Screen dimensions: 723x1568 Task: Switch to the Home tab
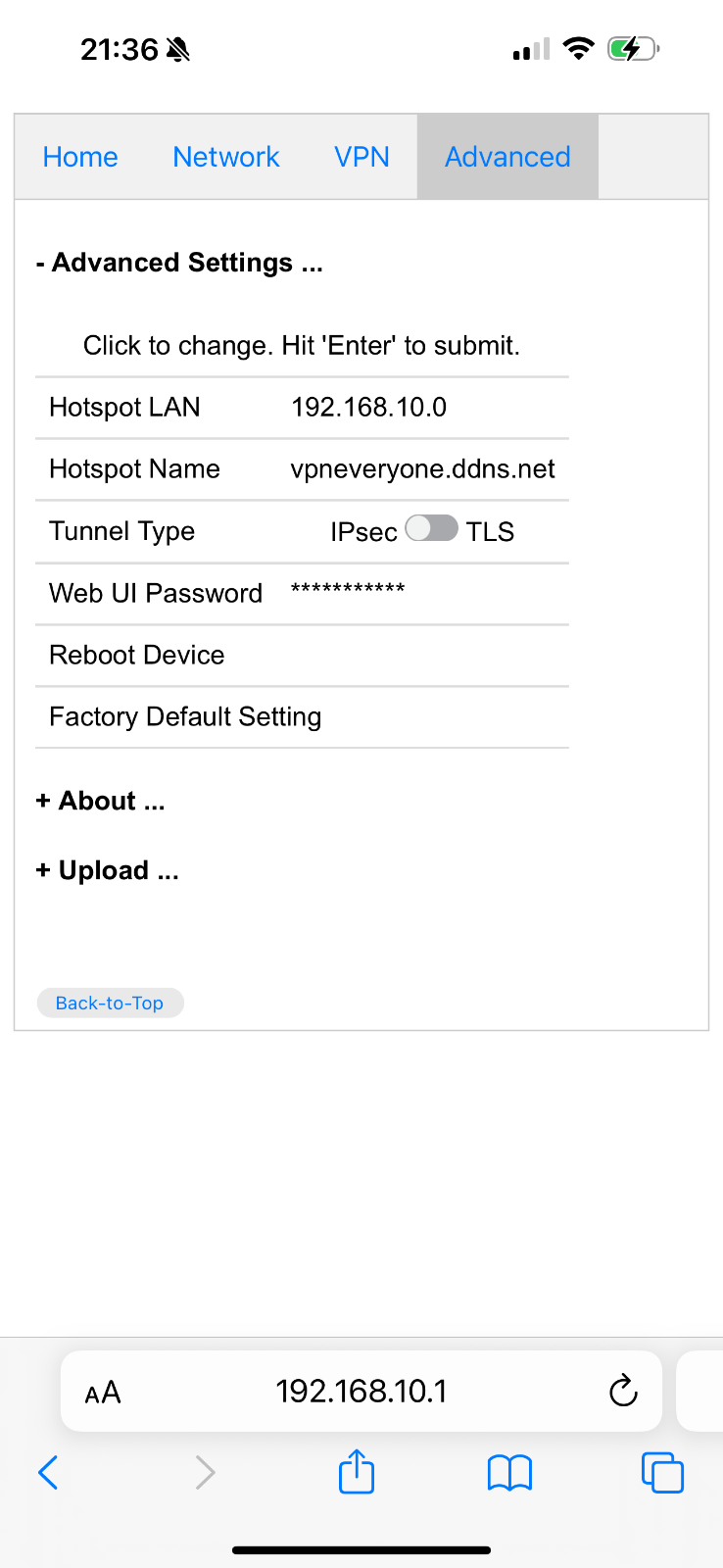click(80, 157)
